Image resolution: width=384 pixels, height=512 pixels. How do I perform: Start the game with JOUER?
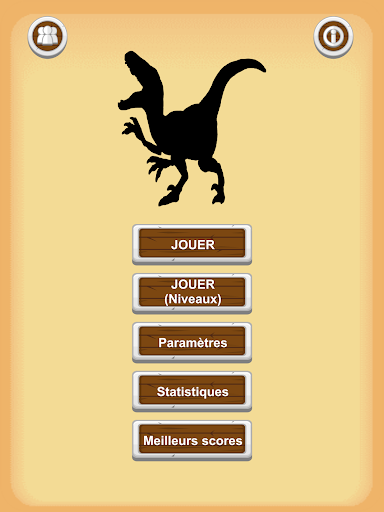[x=192, y=245]
